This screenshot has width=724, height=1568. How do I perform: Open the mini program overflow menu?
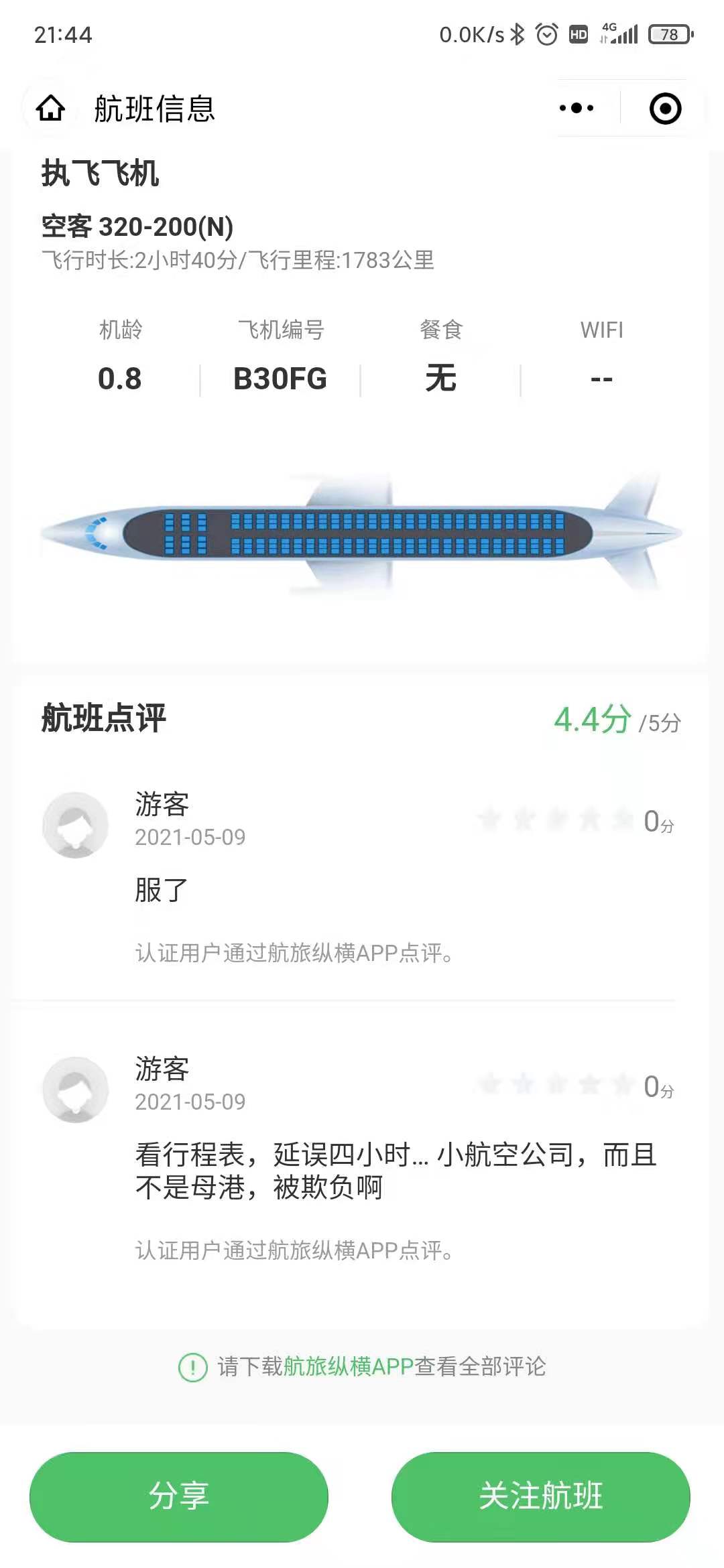point(577,109)
